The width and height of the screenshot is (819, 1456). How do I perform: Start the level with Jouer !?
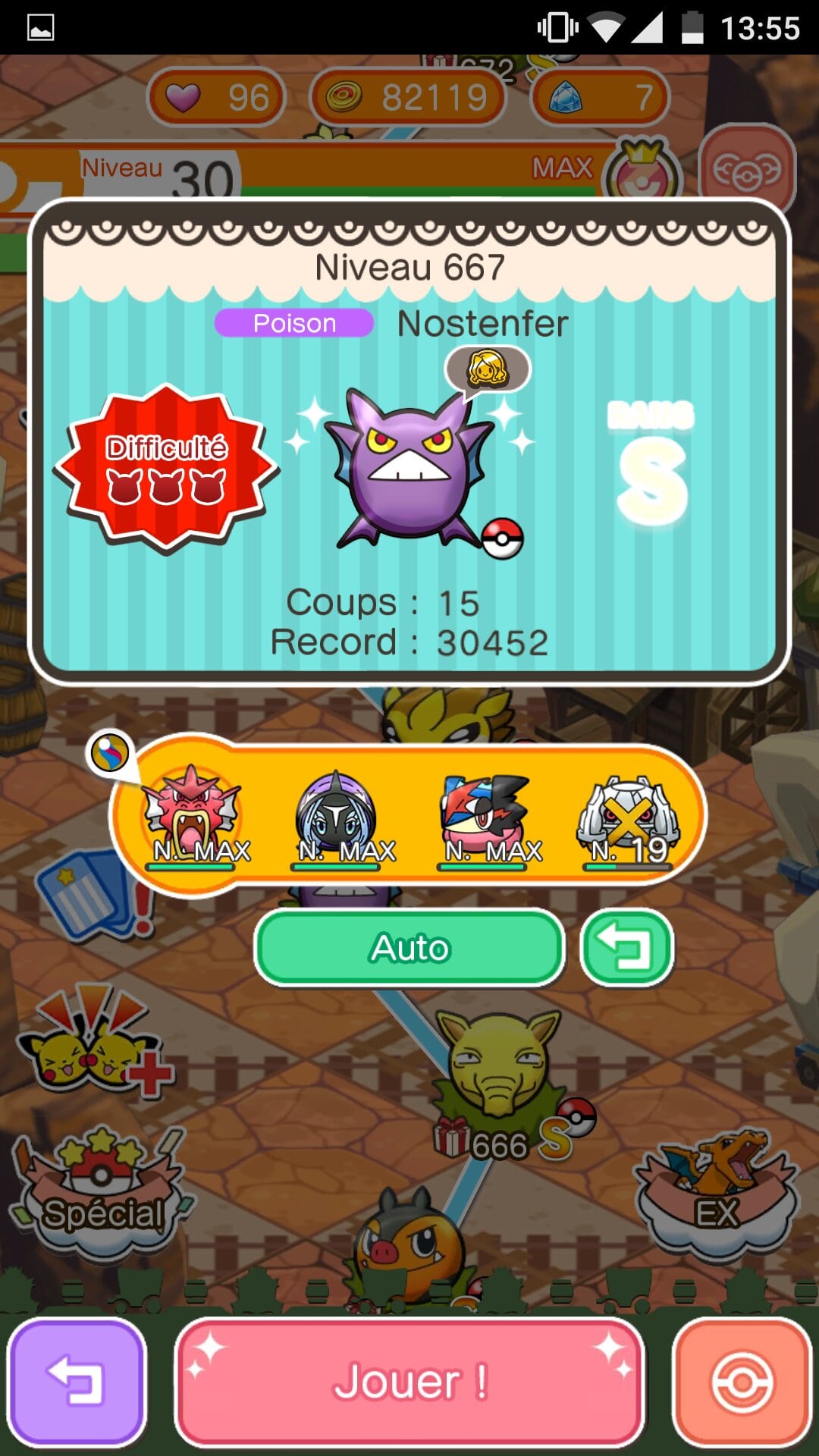pyautogui.click(x=409, y=1382)
